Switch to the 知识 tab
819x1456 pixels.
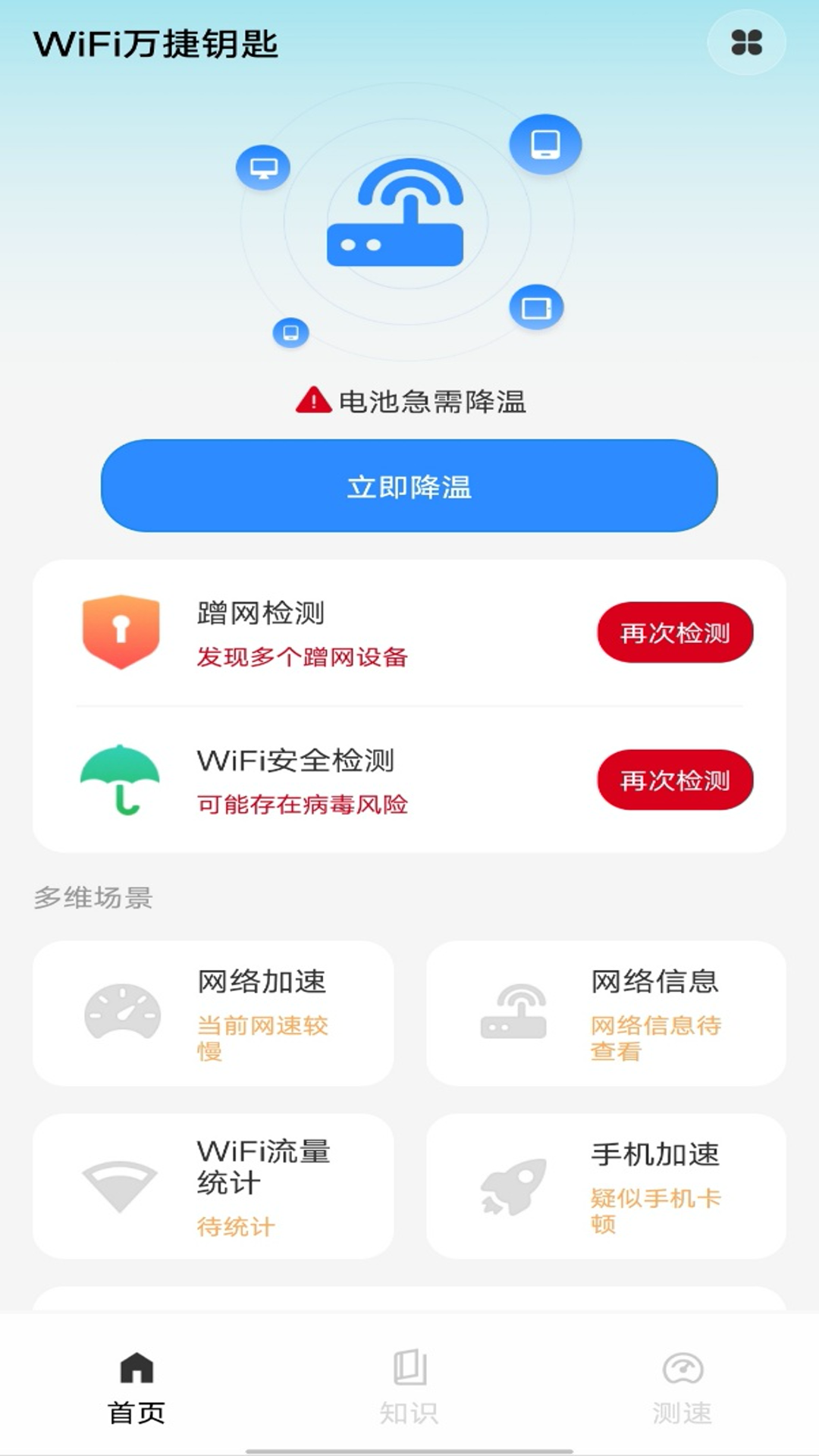[408, 1403]
